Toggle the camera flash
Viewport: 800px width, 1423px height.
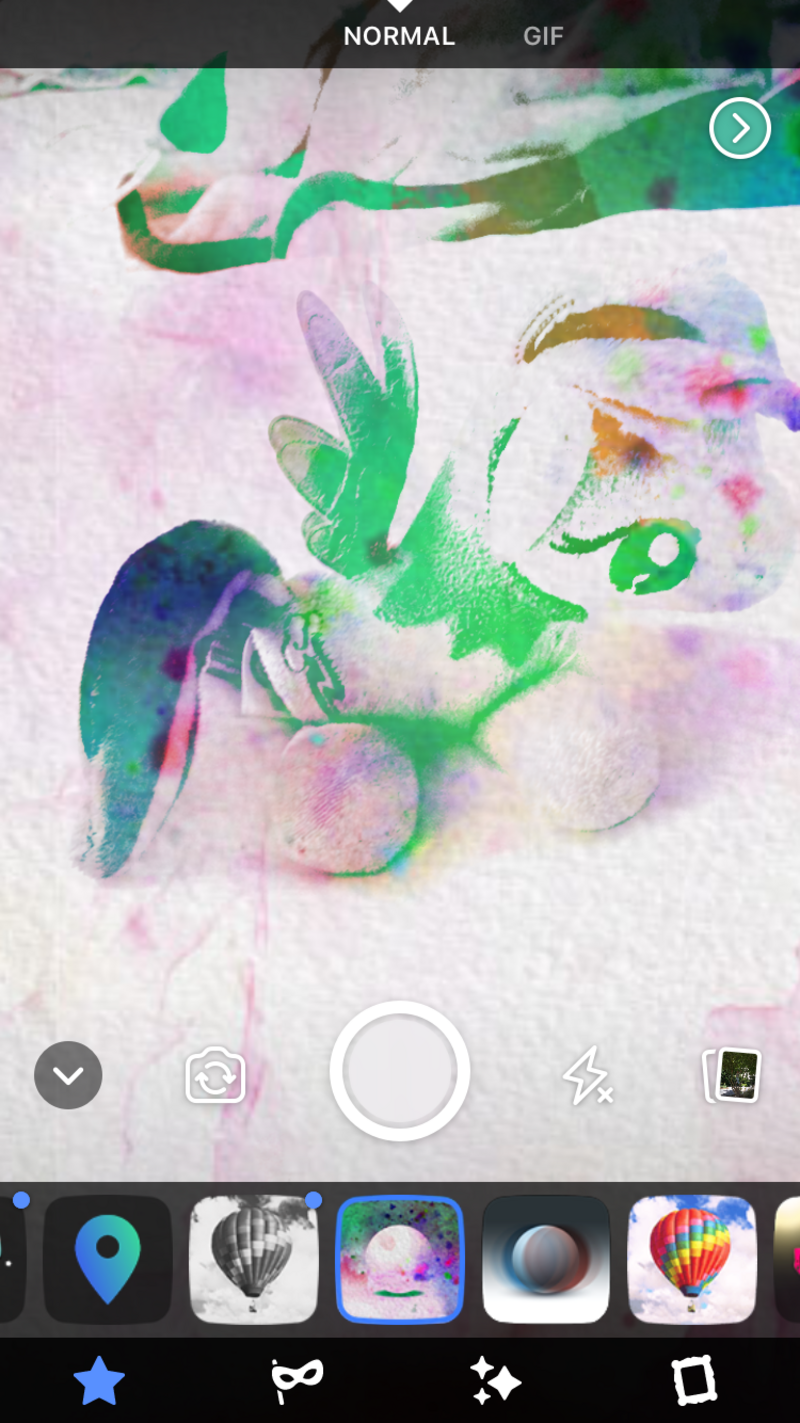(587, 1076)
